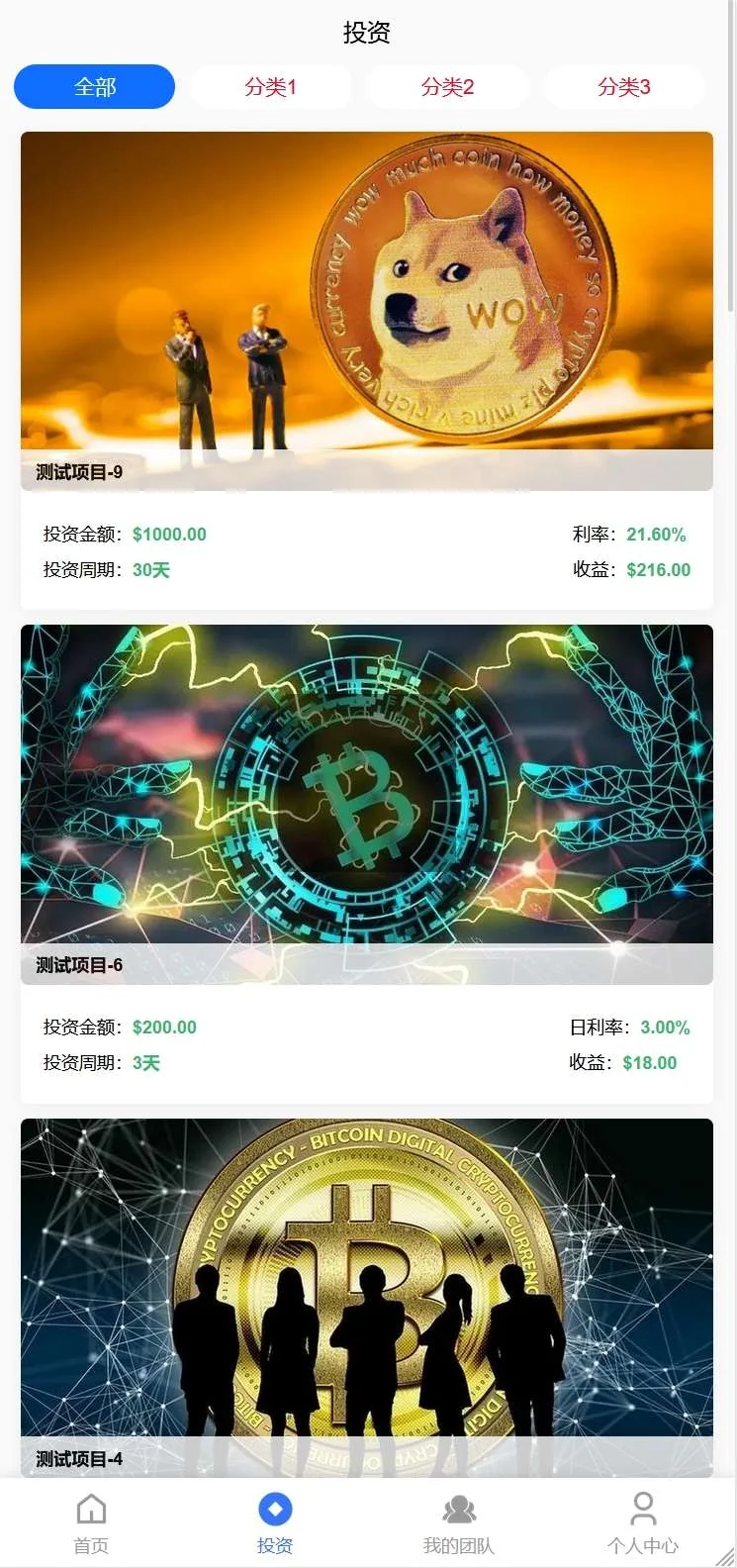
Task: Go to the 首页 home tab
Action: point(91,1522)
